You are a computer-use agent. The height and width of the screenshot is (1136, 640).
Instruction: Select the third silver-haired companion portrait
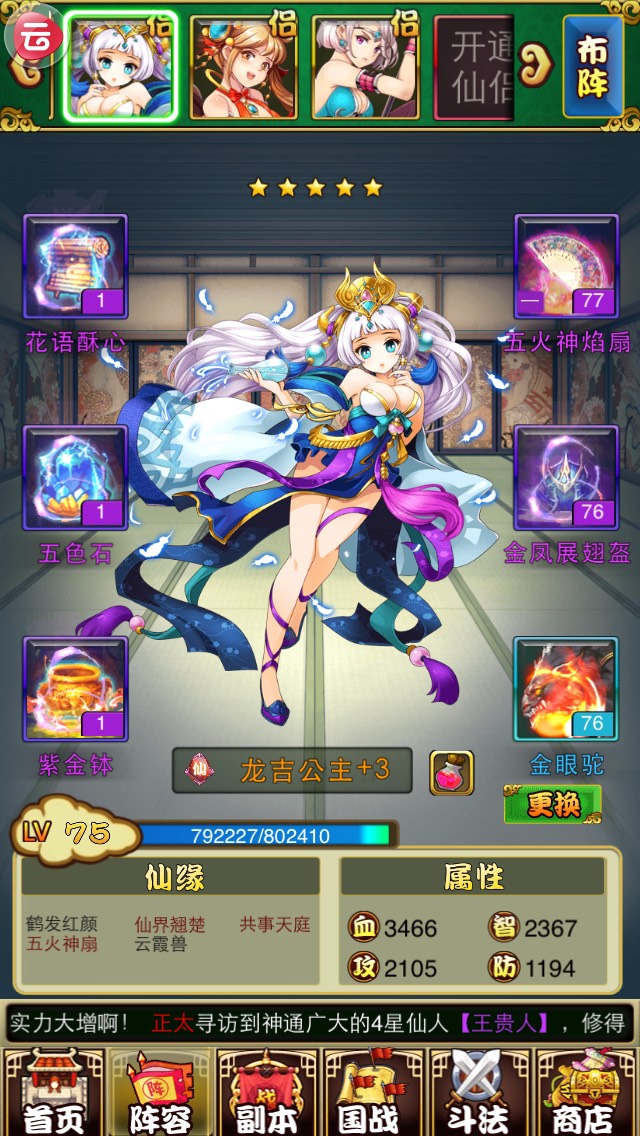coord(365,68)
